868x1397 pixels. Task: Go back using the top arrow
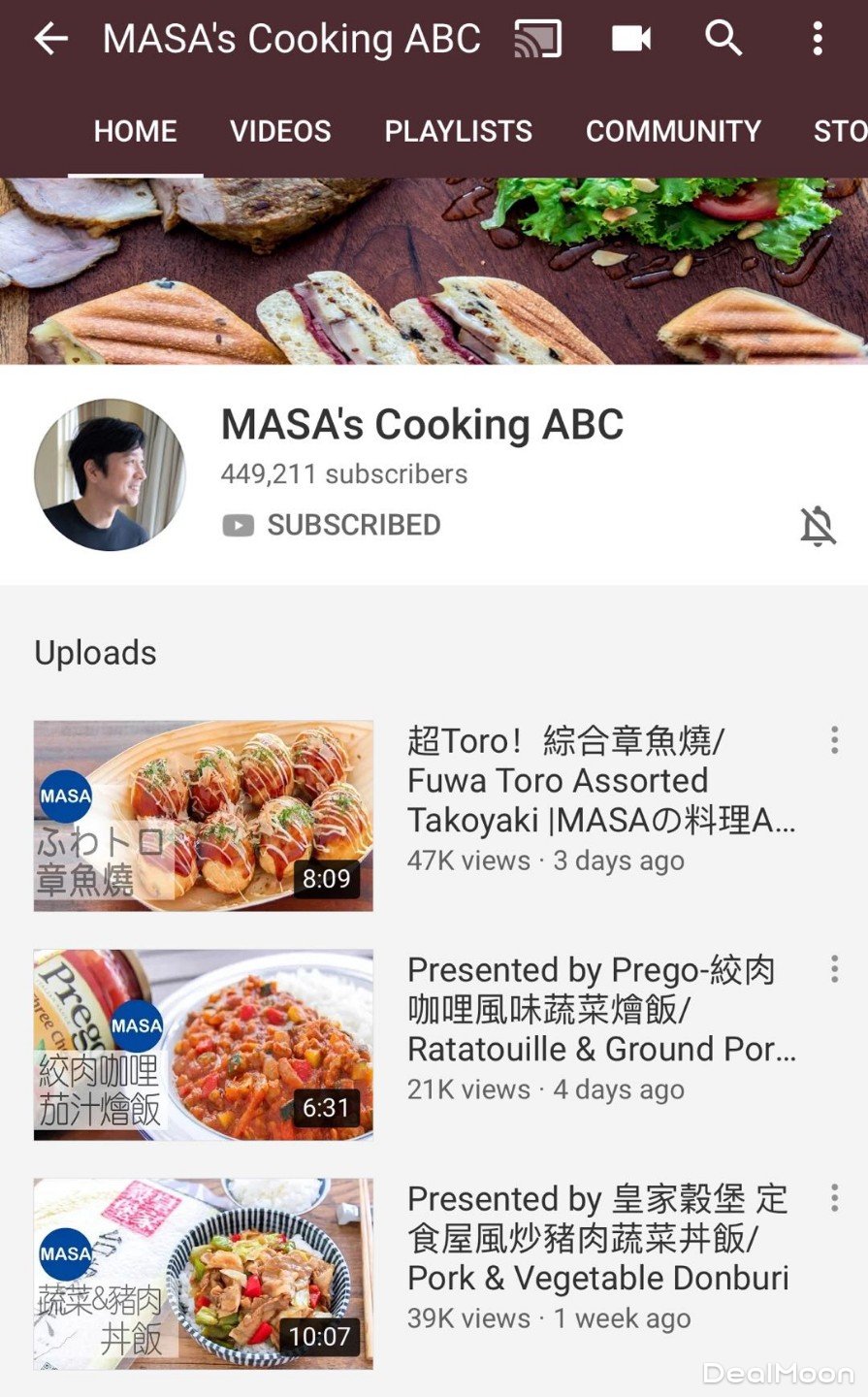[x=50, y=39]
